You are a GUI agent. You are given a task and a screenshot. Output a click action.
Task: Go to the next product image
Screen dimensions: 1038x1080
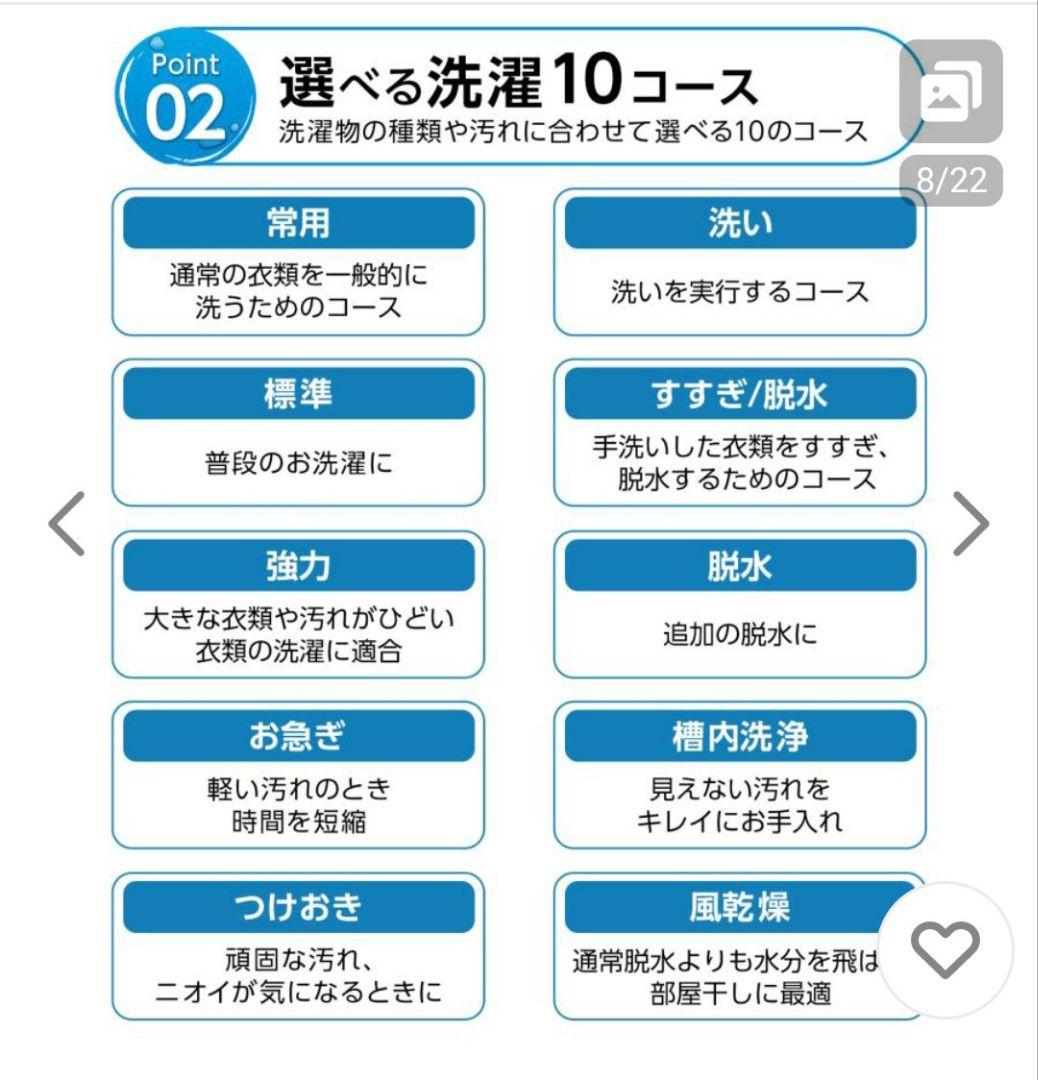pos(969,523)
